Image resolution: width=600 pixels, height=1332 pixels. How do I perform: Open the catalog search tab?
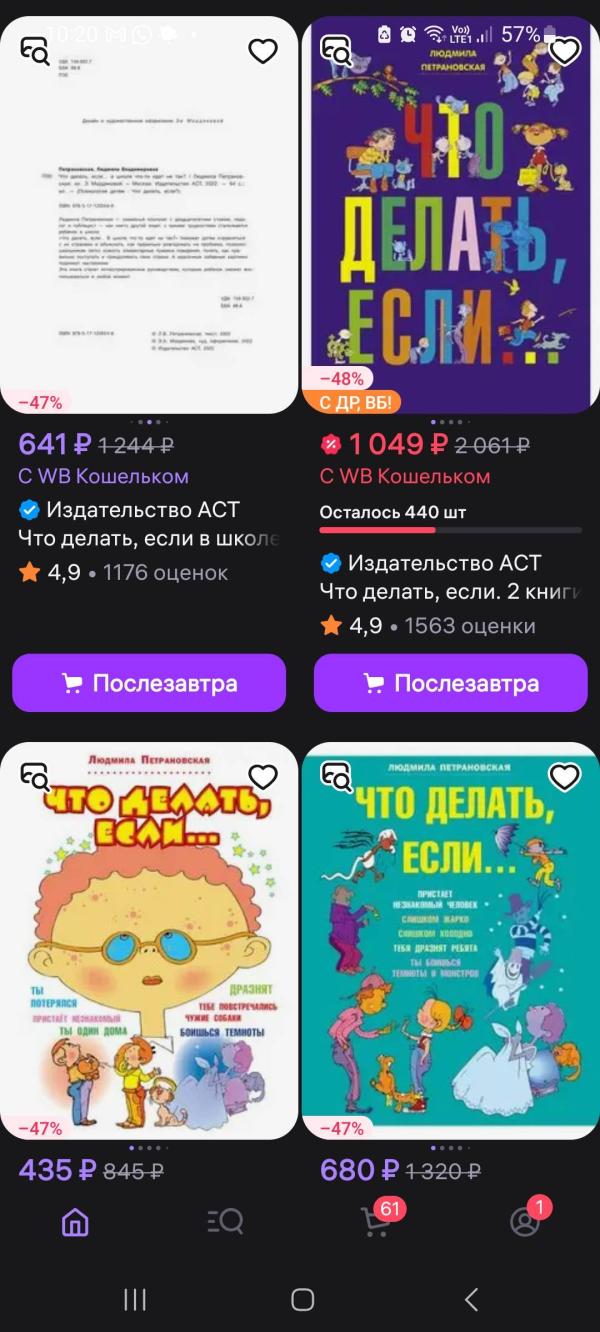point(225,1221)
